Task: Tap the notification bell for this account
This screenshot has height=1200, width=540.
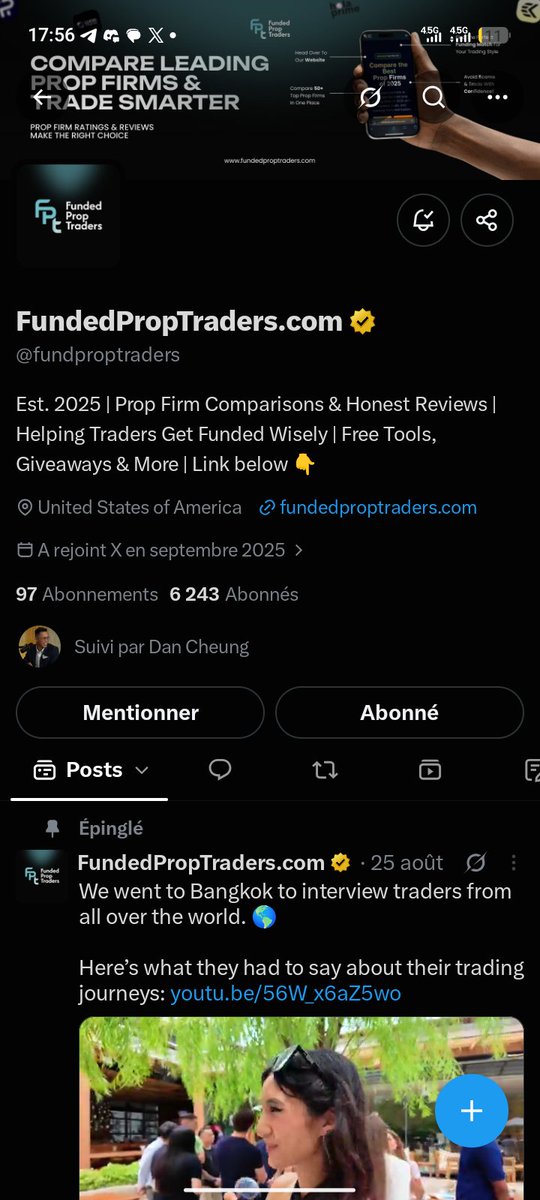Action: click(423, 220)
